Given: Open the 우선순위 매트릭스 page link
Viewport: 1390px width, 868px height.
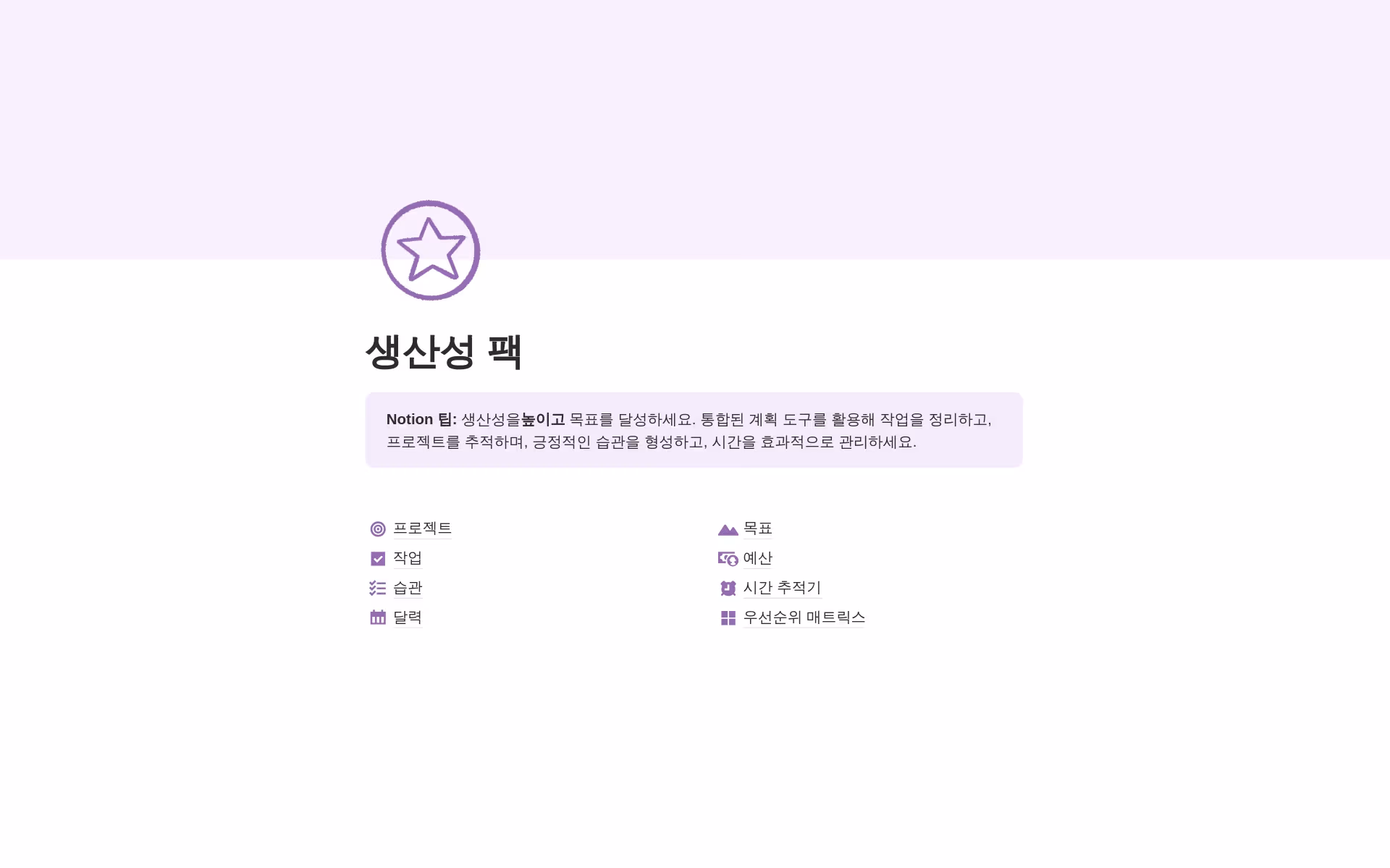Looking at the screenshot, I should coord(804,618).
